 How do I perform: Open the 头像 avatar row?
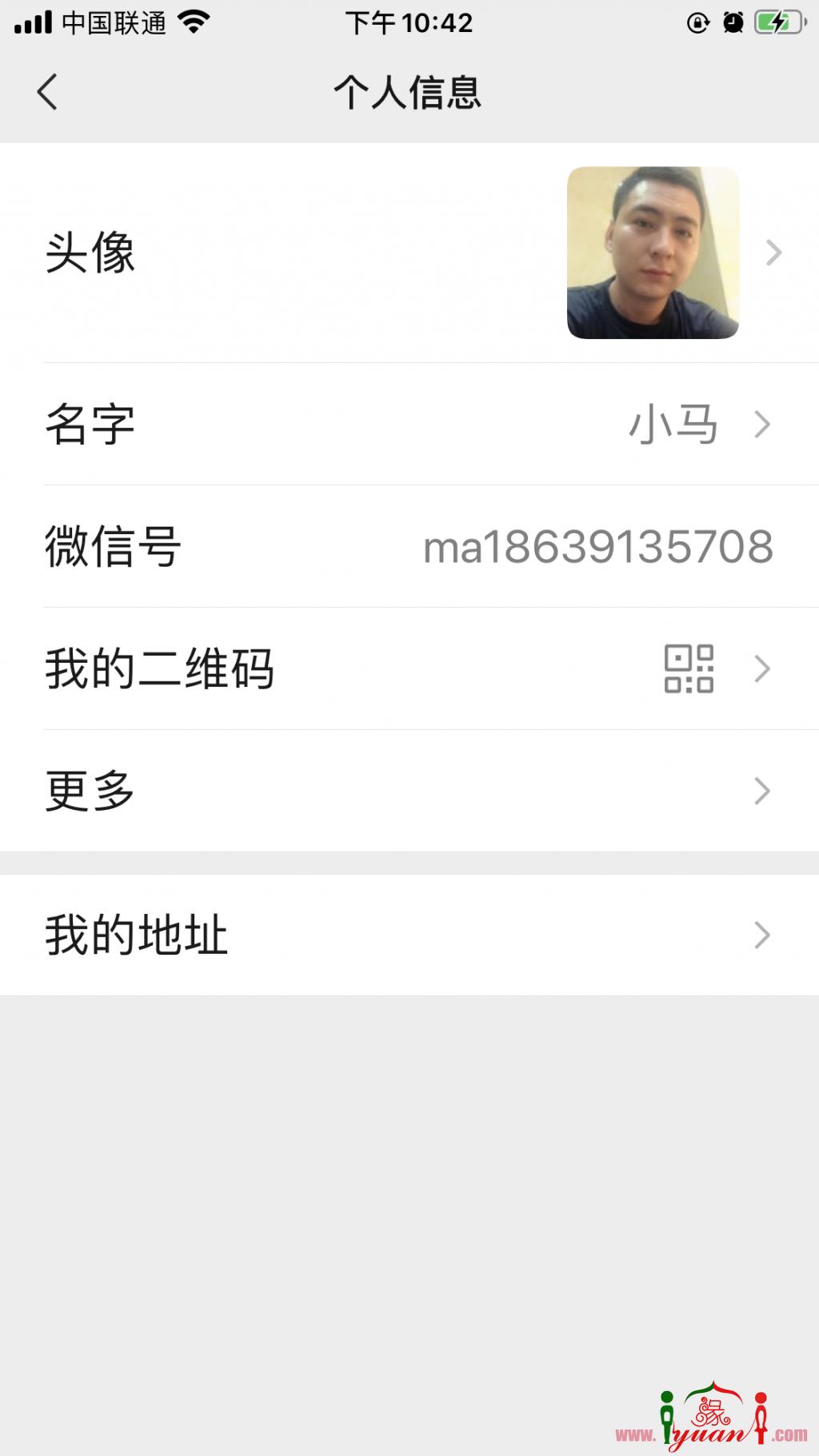tap(409, 253)
